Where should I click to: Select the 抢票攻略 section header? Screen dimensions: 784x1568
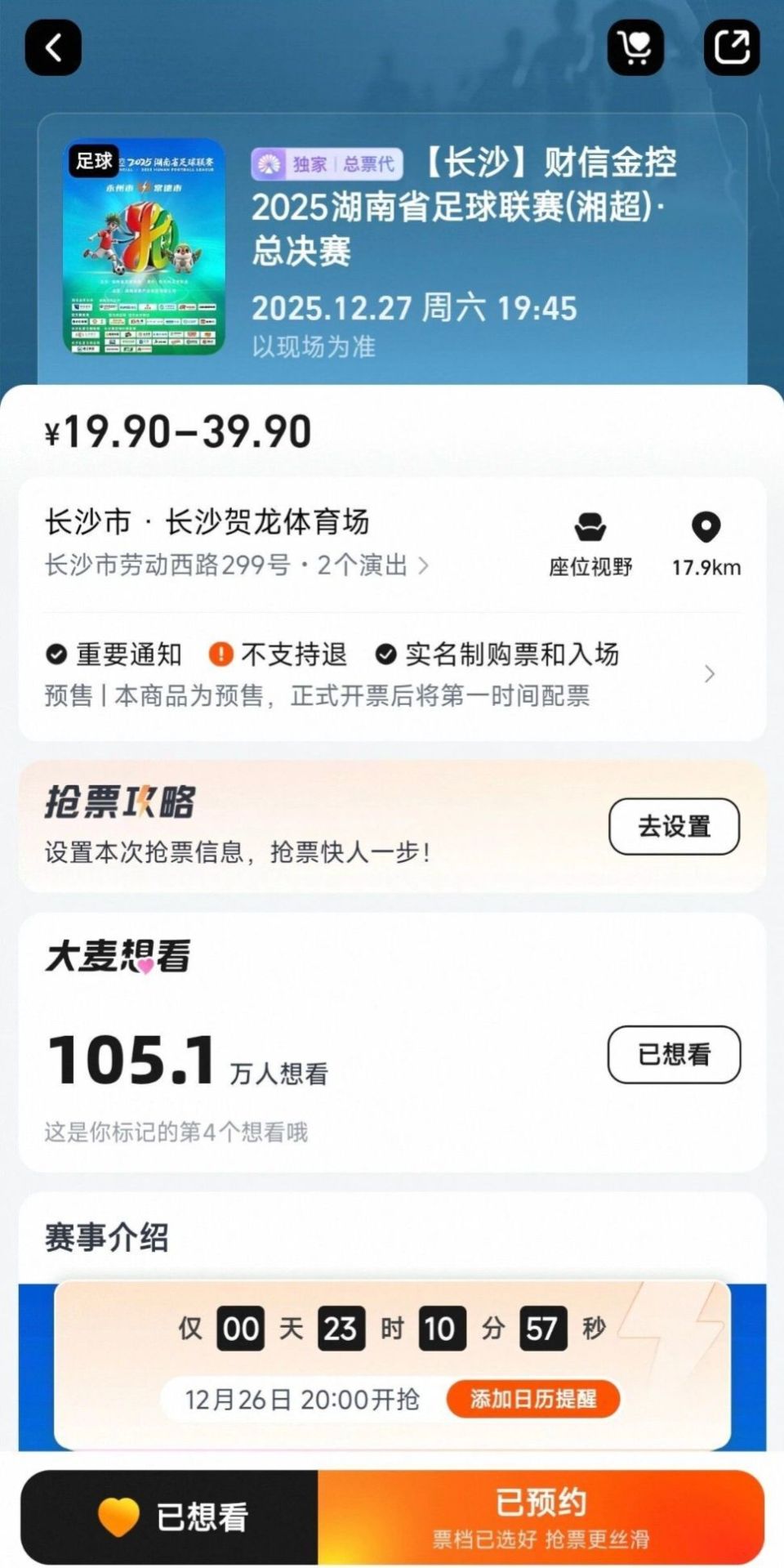coord(118,803)
